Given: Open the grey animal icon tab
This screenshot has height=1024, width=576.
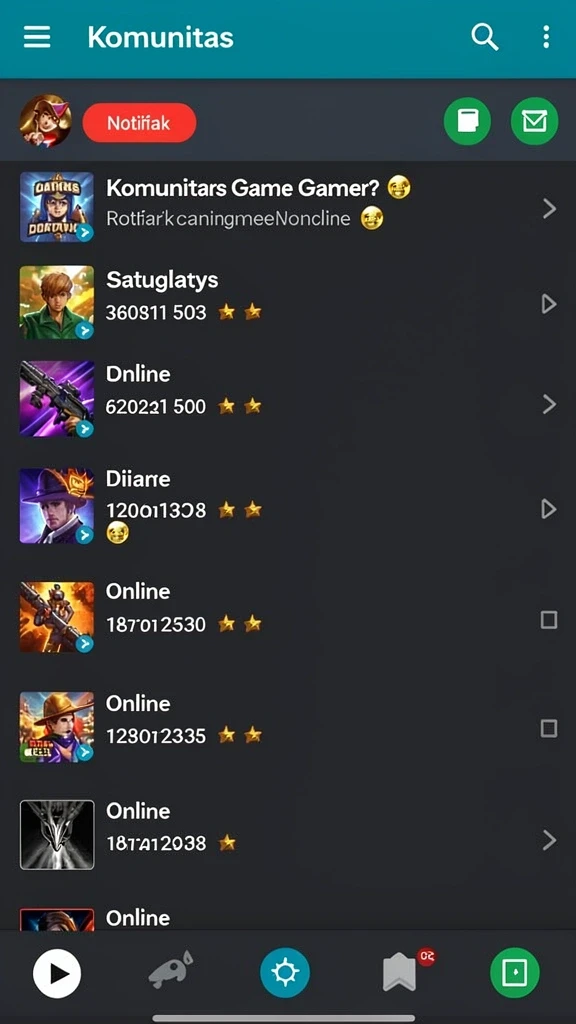Looking at the screenshot, I should tap(171, 970).
